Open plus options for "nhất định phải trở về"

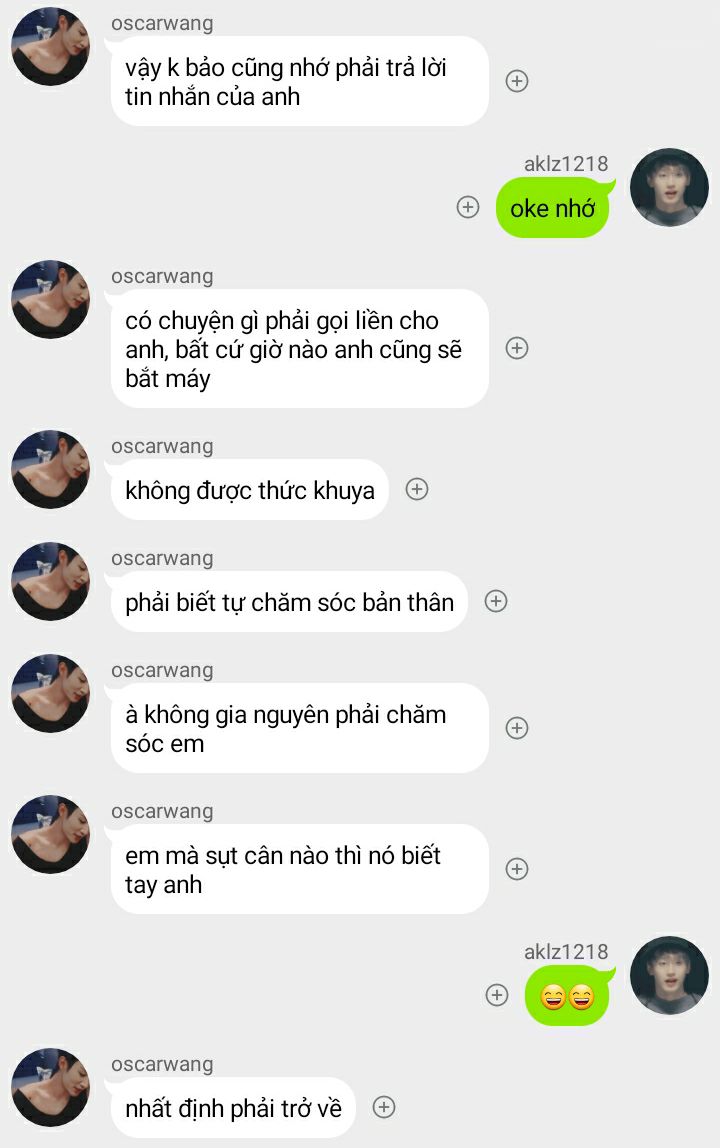[384, 1107]
